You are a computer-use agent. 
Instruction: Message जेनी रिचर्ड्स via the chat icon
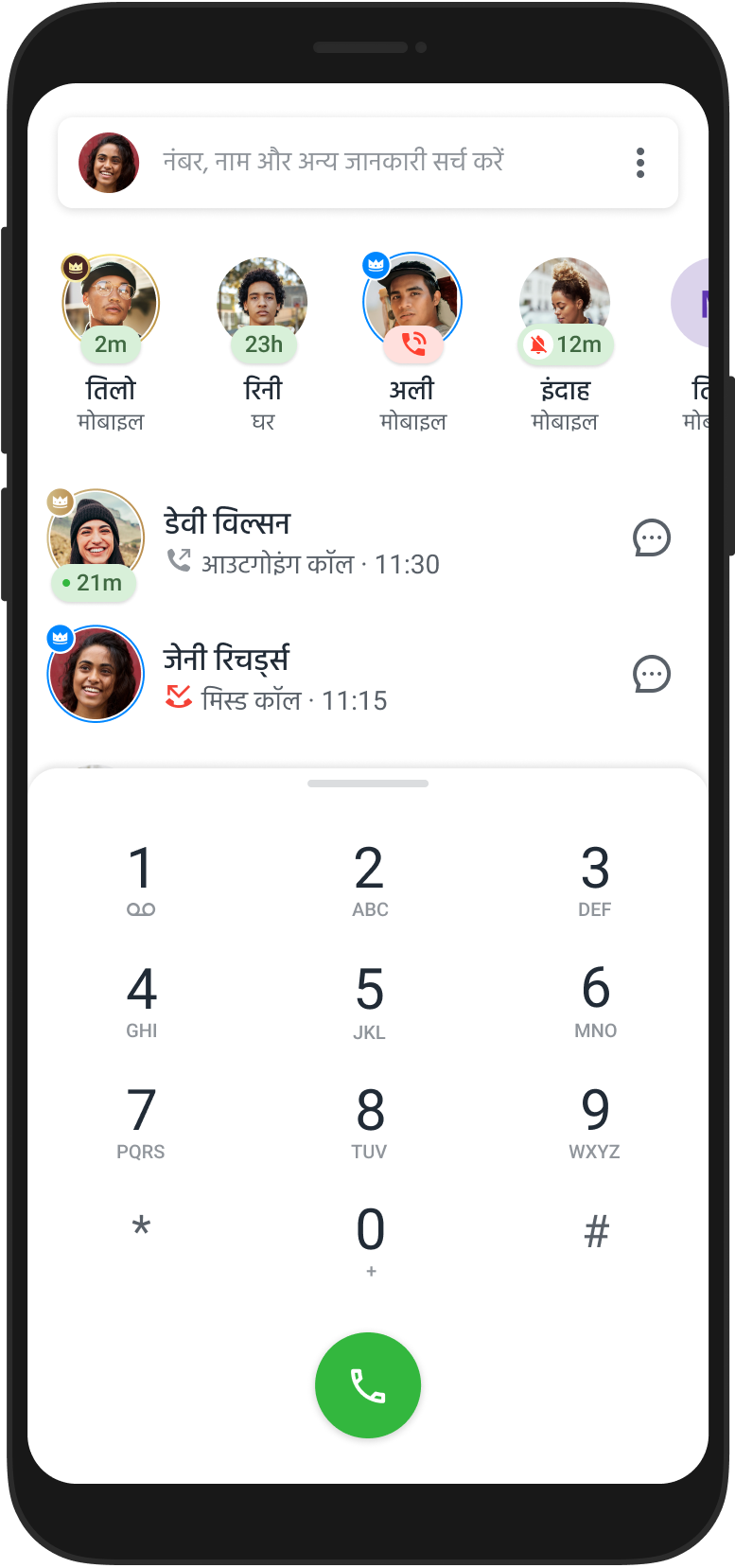click(x=651, y=675)
